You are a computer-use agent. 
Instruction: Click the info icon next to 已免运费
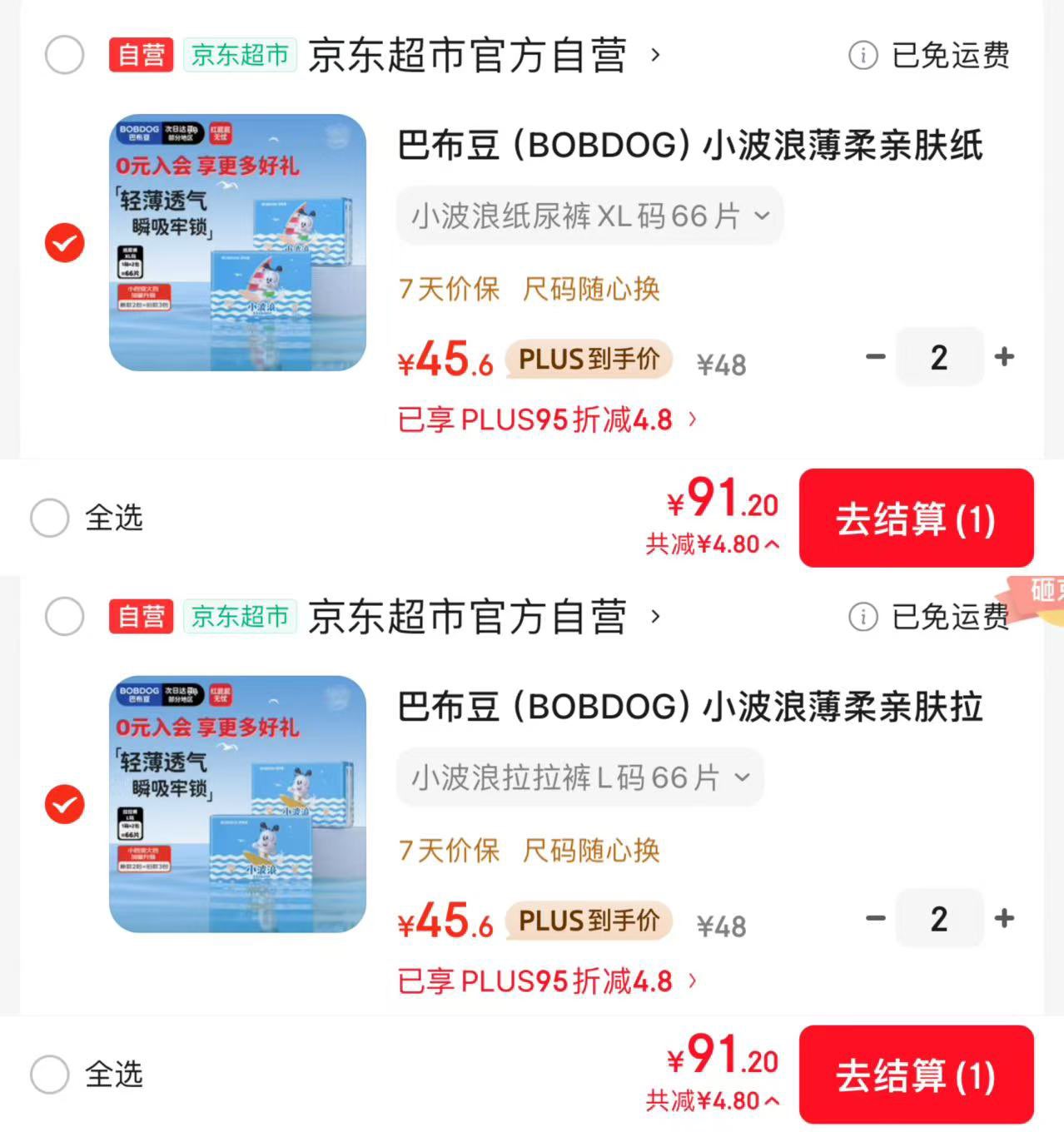click(x=863, y=56)
